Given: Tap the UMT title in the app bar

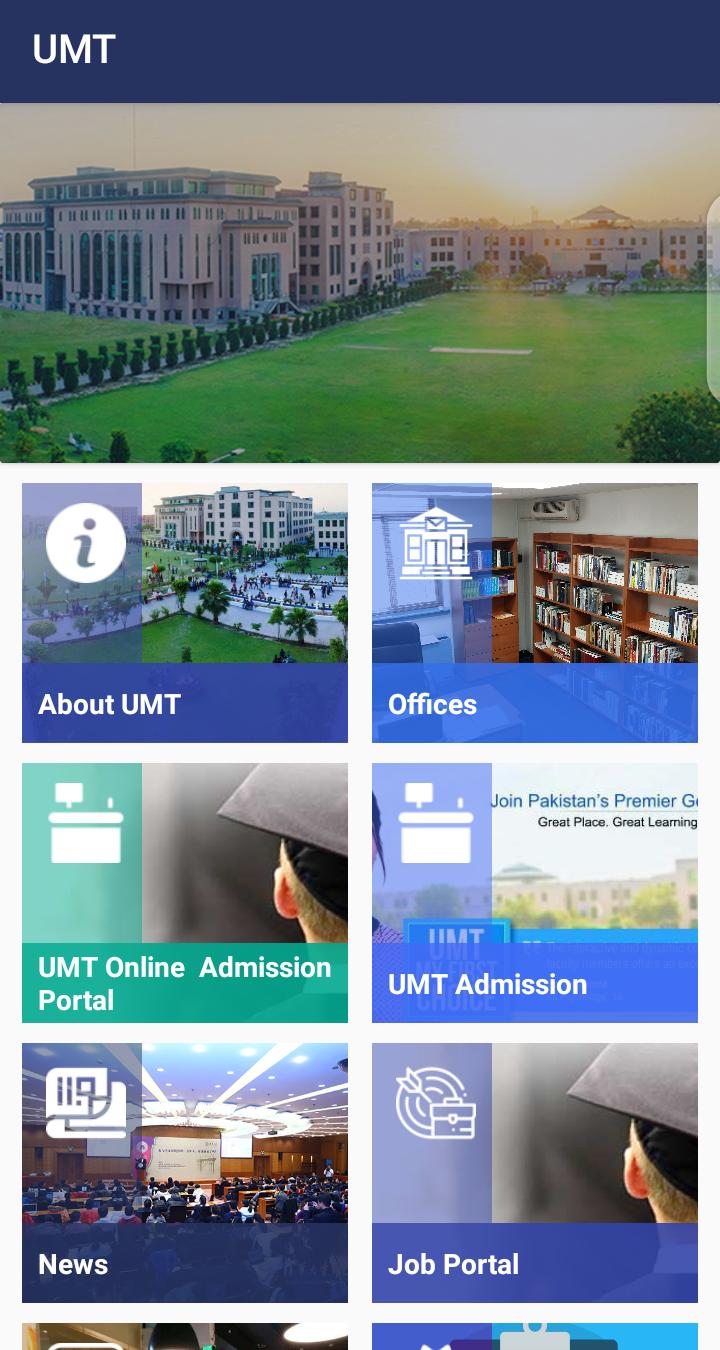Looking at the screenshot, I should pyautogui.click(x=73, y=50).
